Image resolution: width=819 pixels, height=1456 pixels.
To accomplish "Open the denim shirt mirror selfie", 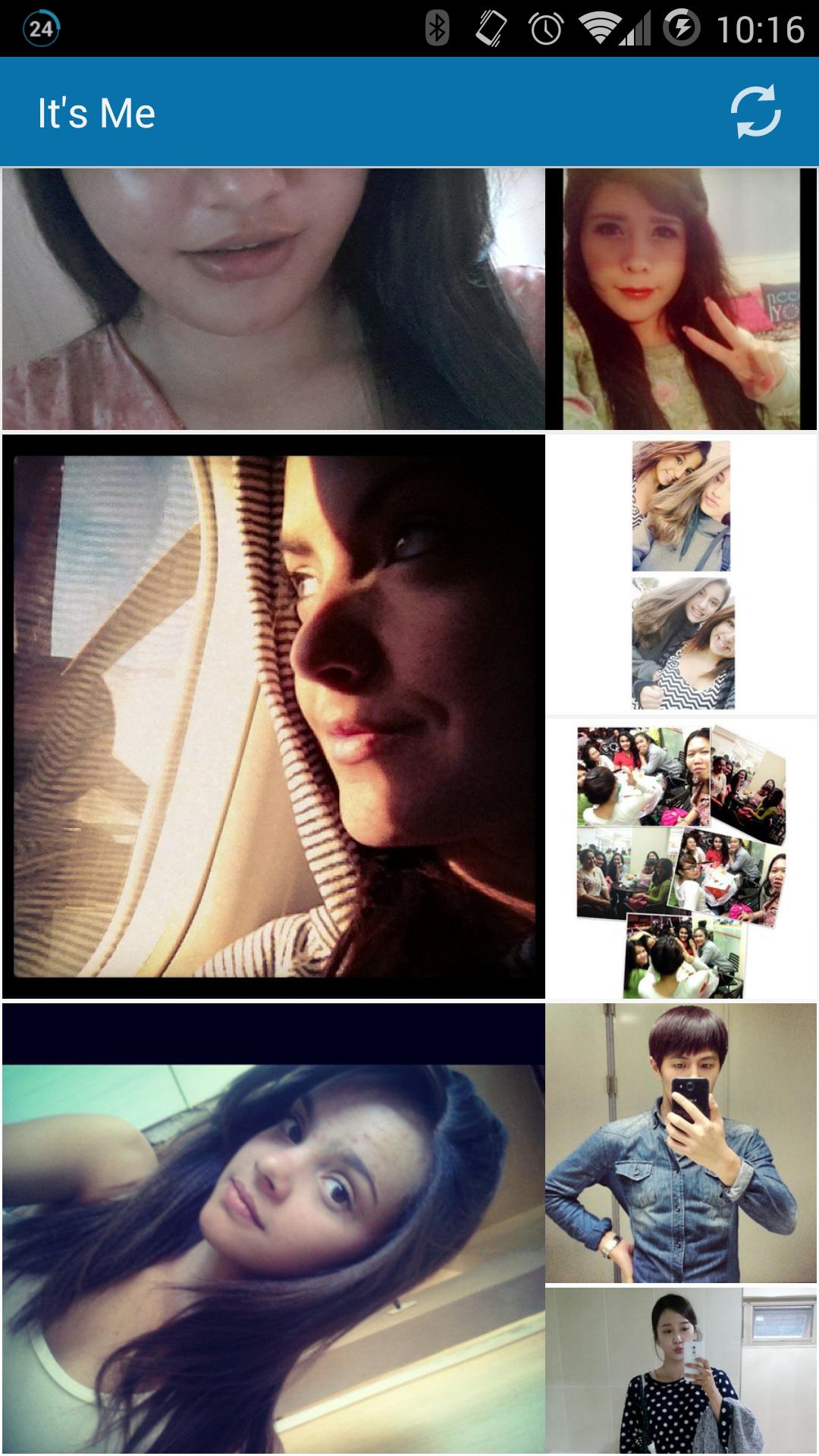I will 681,1144.
